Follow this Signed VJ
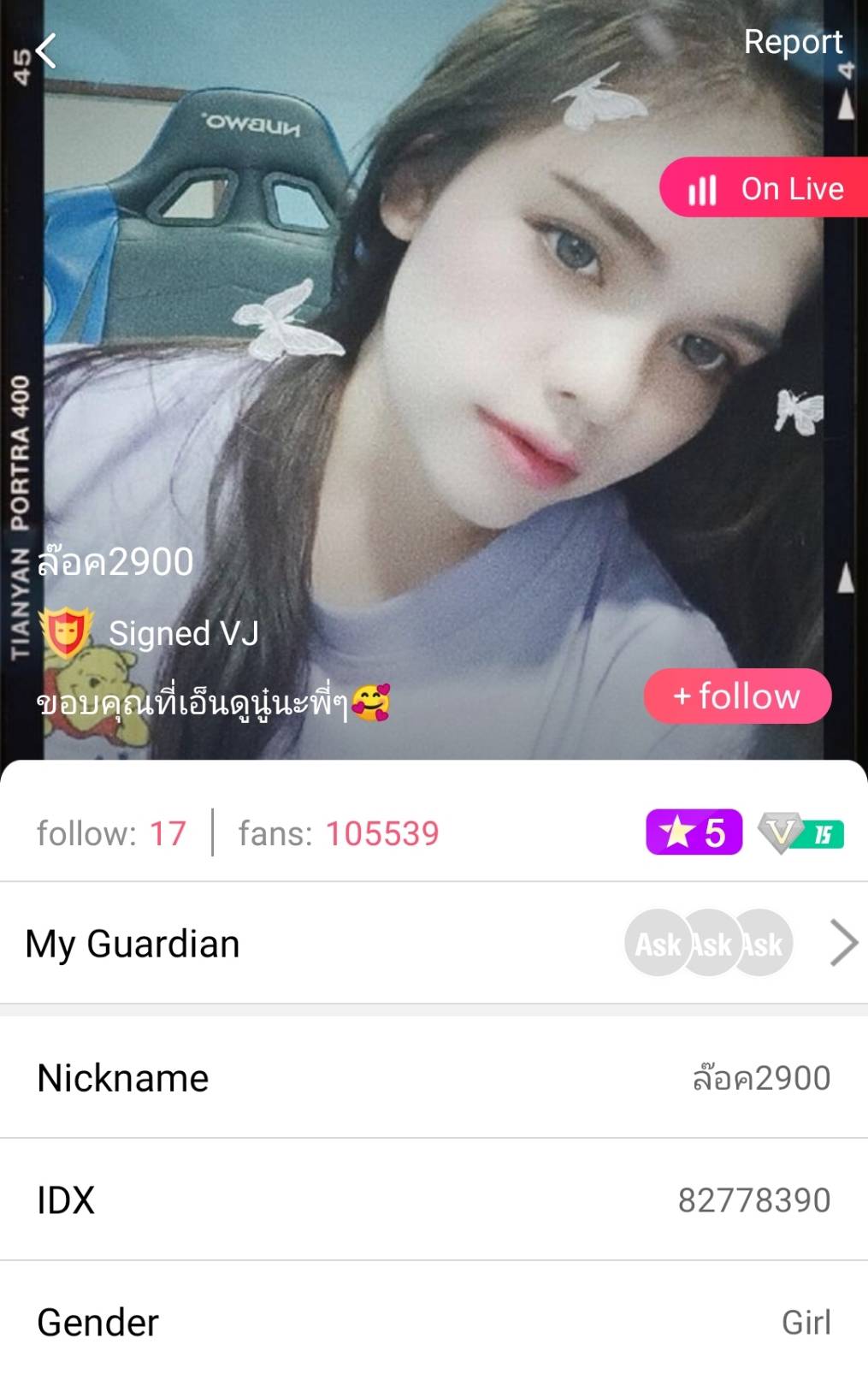The width and height of the screenshot is (868, 1380). click(x=737, y=696)
